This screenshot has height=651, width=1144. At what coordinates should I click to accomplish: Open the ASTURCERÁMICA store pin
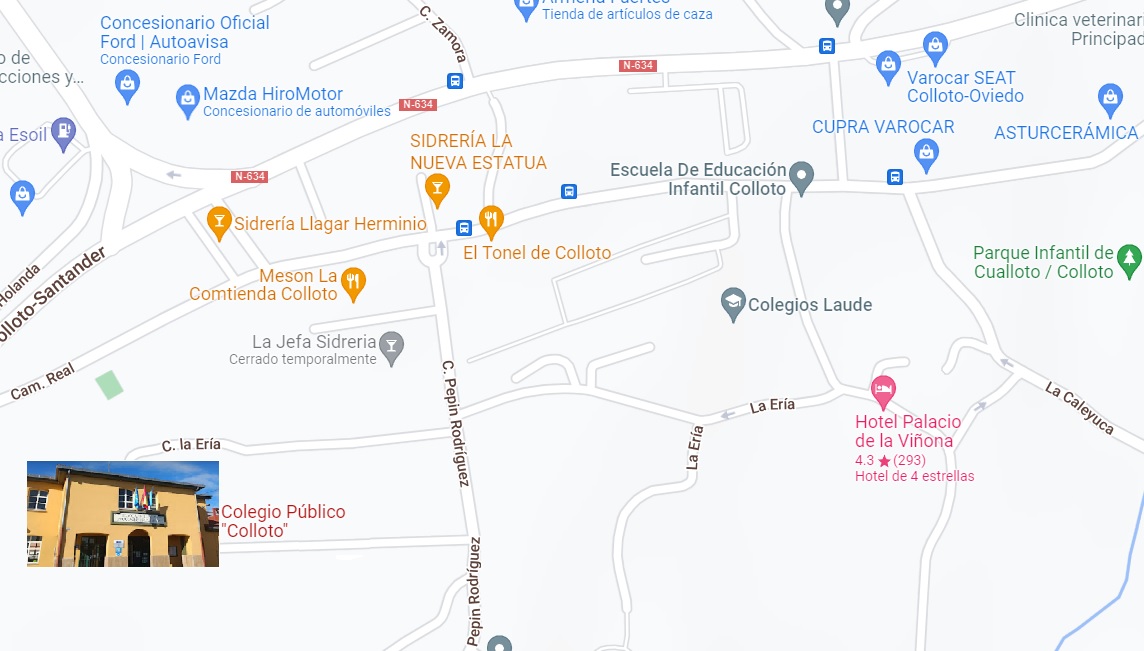[x=1109, y=98]
